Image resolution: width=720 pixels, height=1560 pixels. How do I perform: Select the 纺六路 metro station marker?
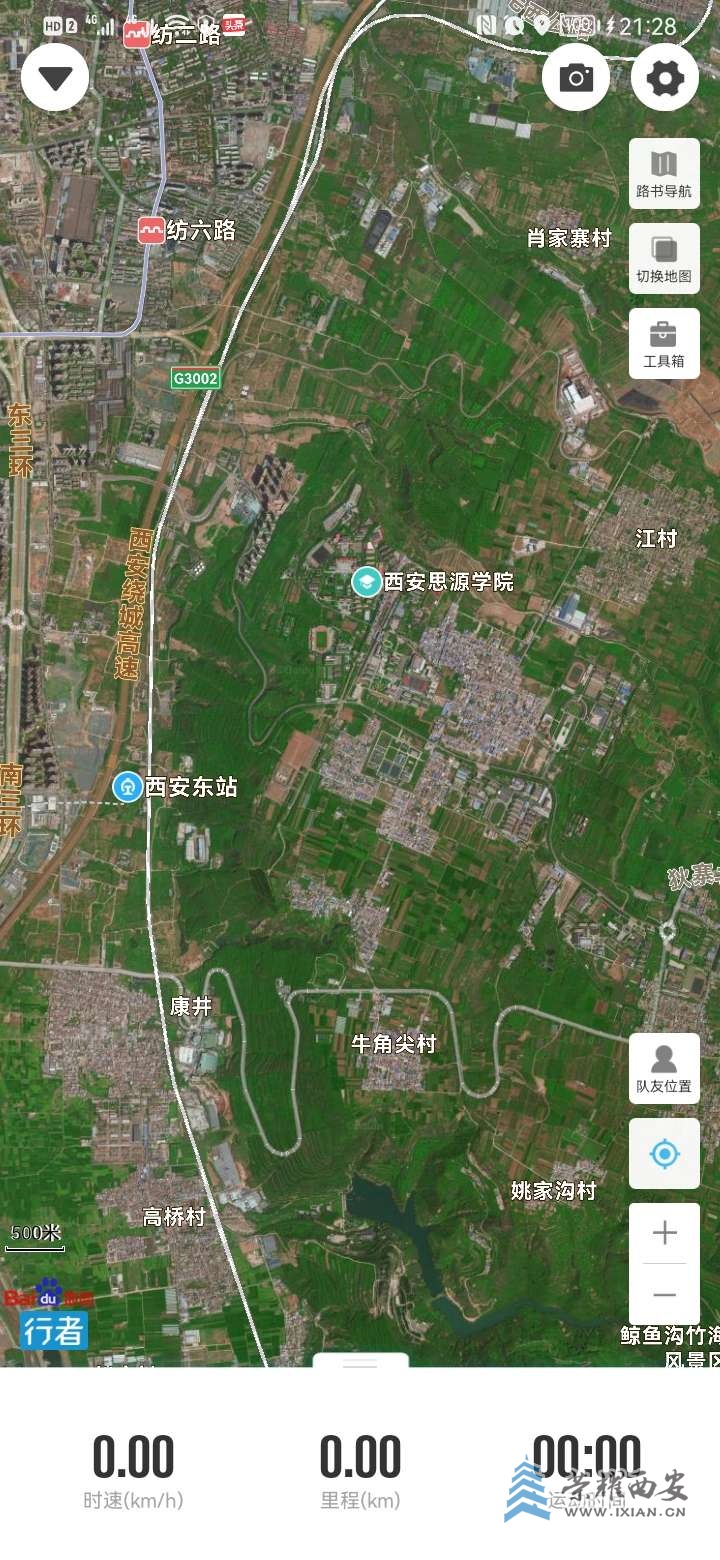tap(151, 231)
